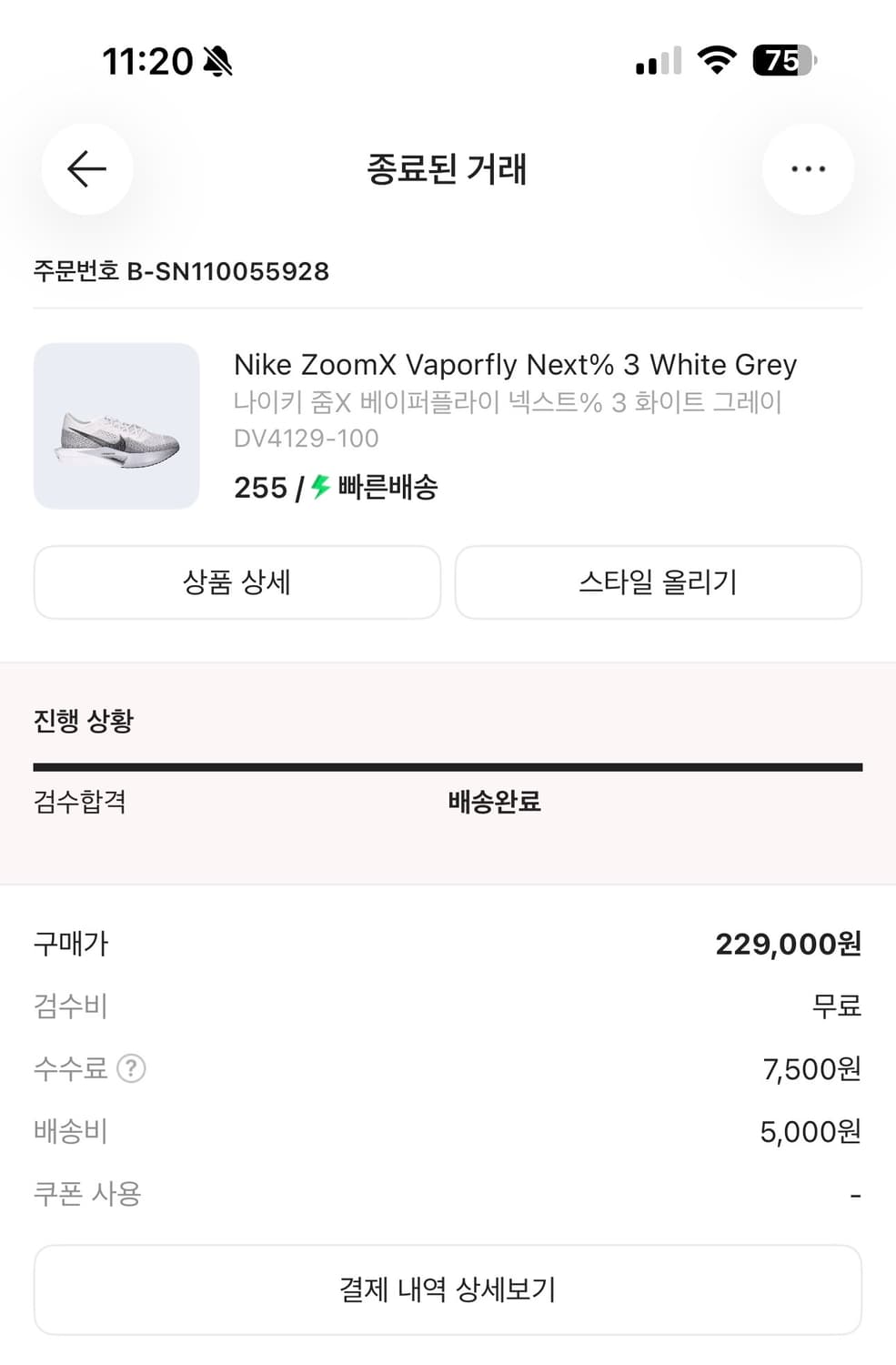
Task: Select the 검수합격 status step
Action: [80, 803]
